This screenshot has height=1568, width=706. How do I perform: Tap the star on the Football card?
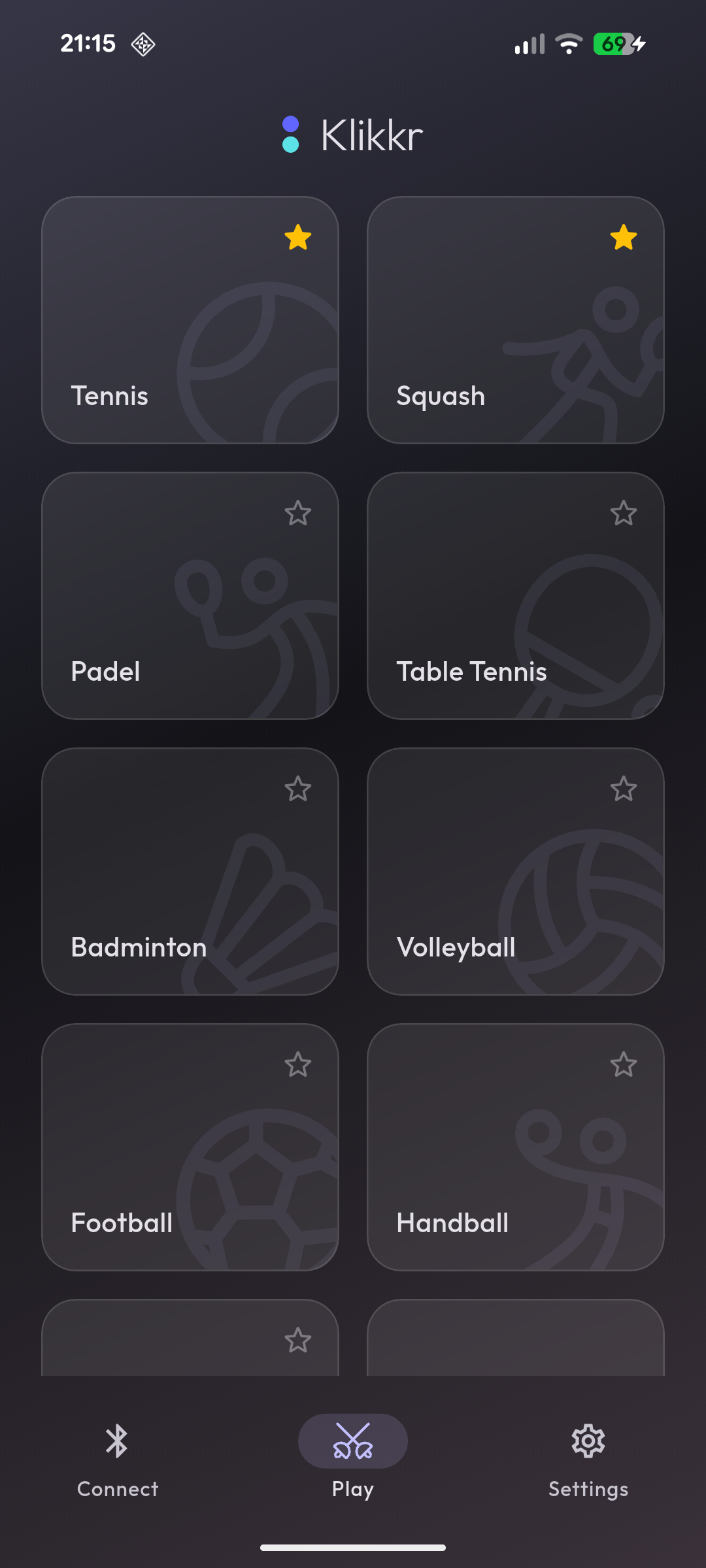(x=298, y=1065)
